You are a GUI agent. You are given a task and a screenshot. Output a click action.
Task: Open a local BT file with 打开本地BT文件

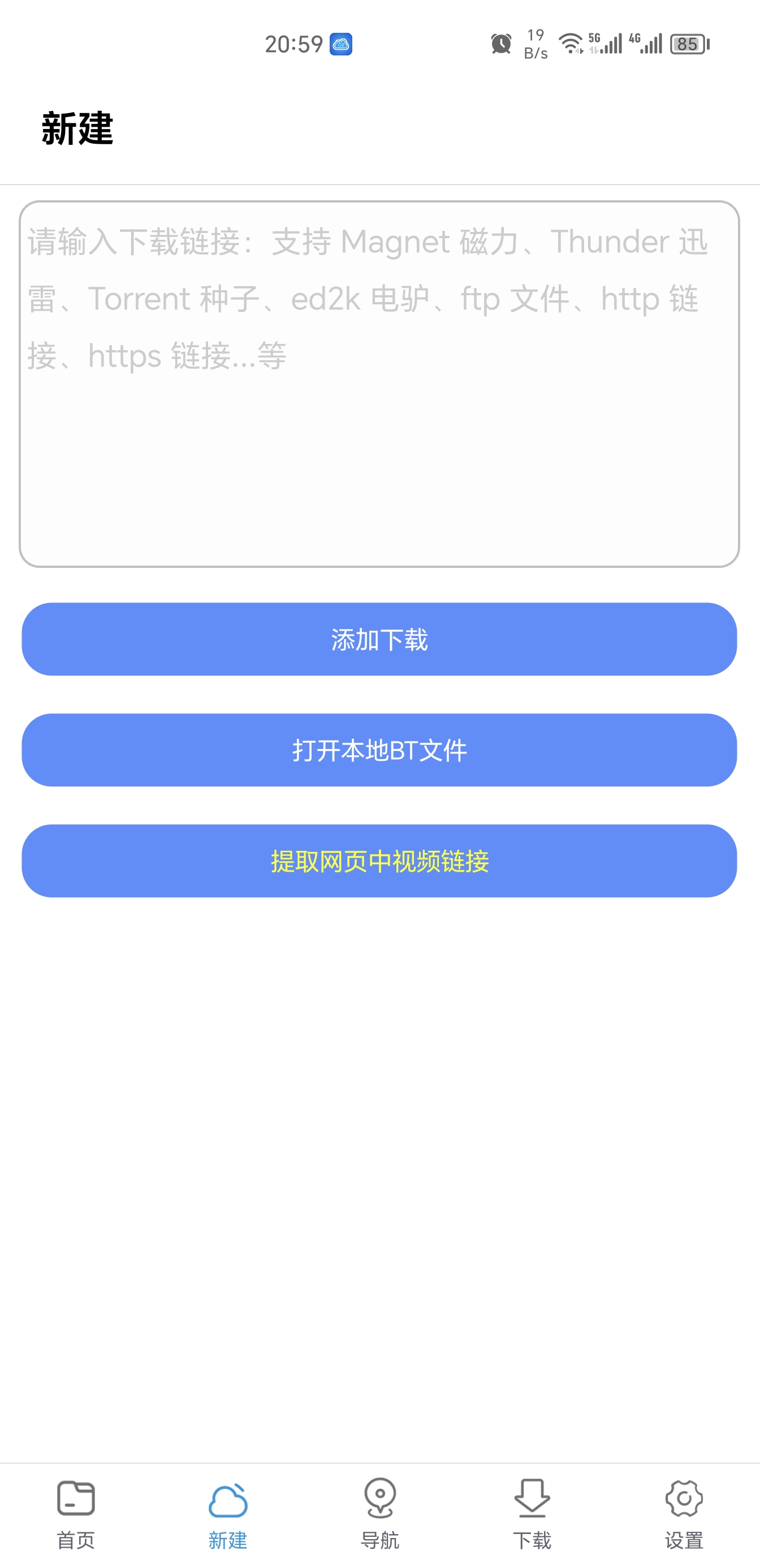[x=379, y=750]
